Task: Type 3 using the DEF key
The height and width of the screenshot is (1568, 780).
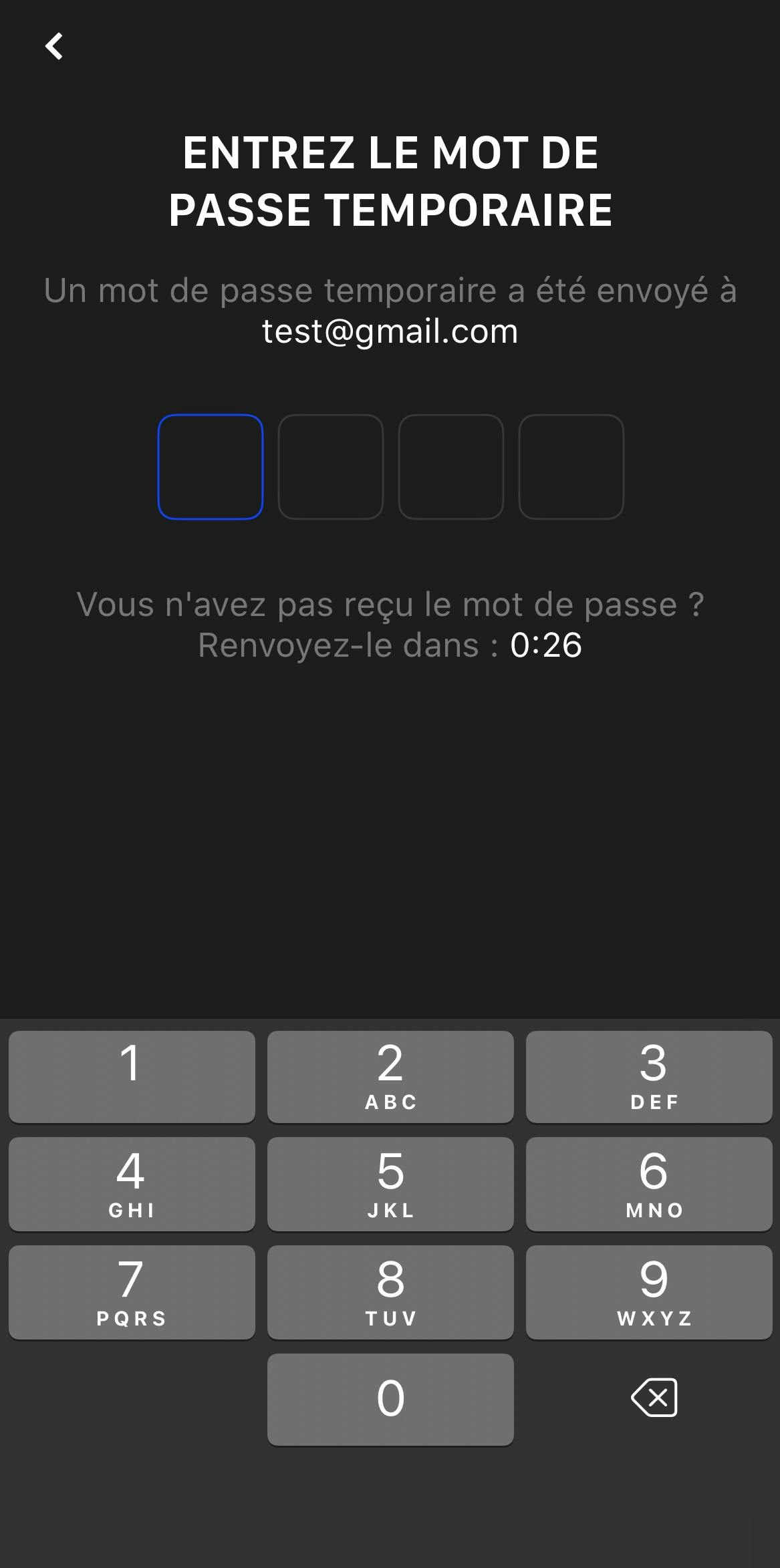Action: click(649, 1076)
